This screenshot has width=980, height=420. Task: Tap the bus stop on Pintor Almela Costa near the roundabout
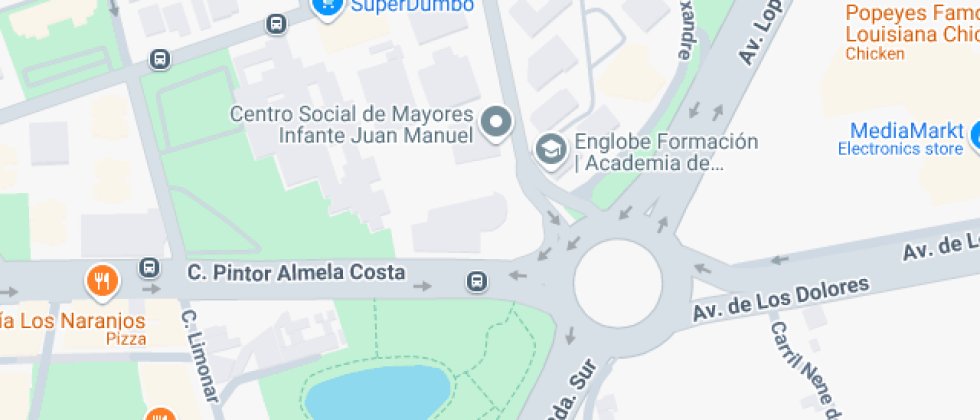pyautogui.click(x=478, y=281)
